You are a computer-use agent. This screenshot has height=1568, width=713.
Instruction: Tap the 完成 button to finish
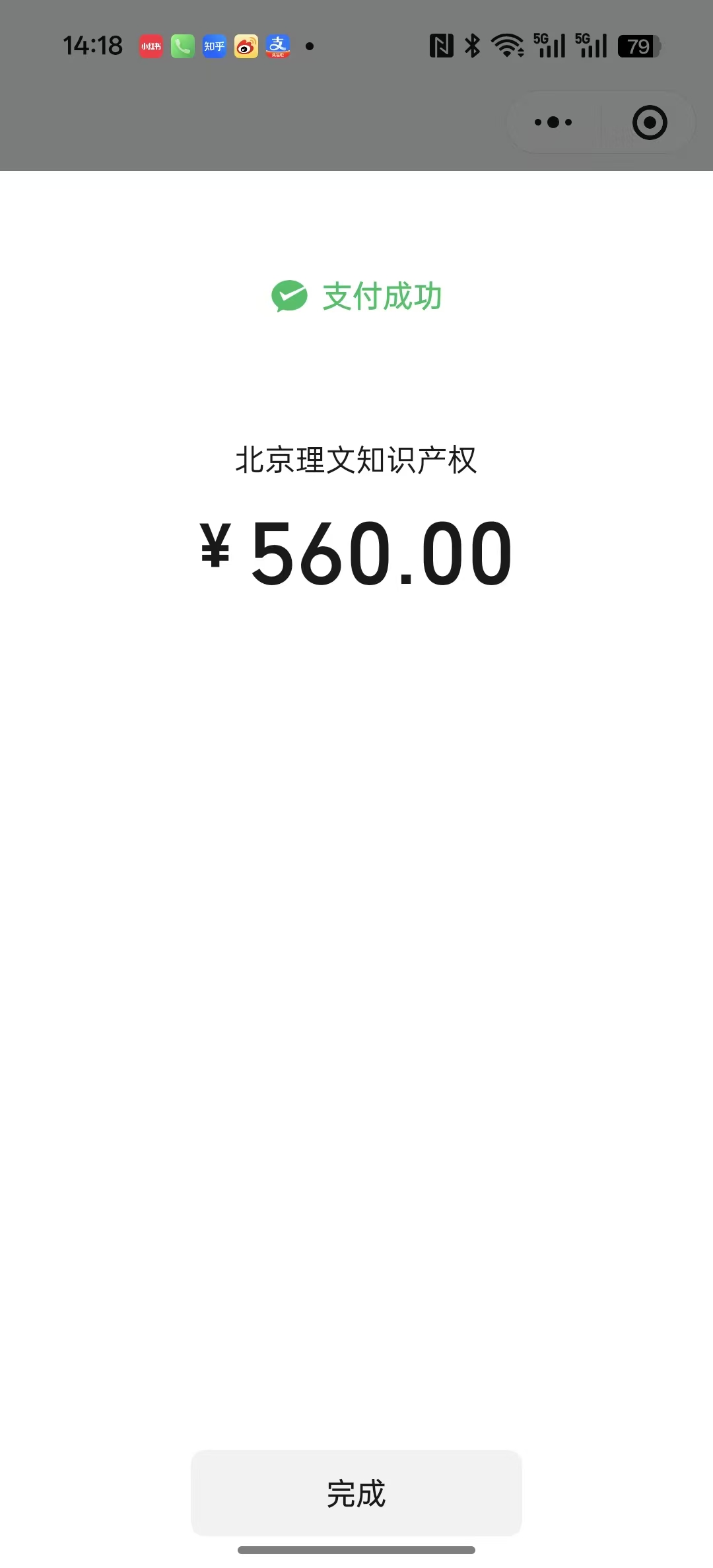point(356,1493)
